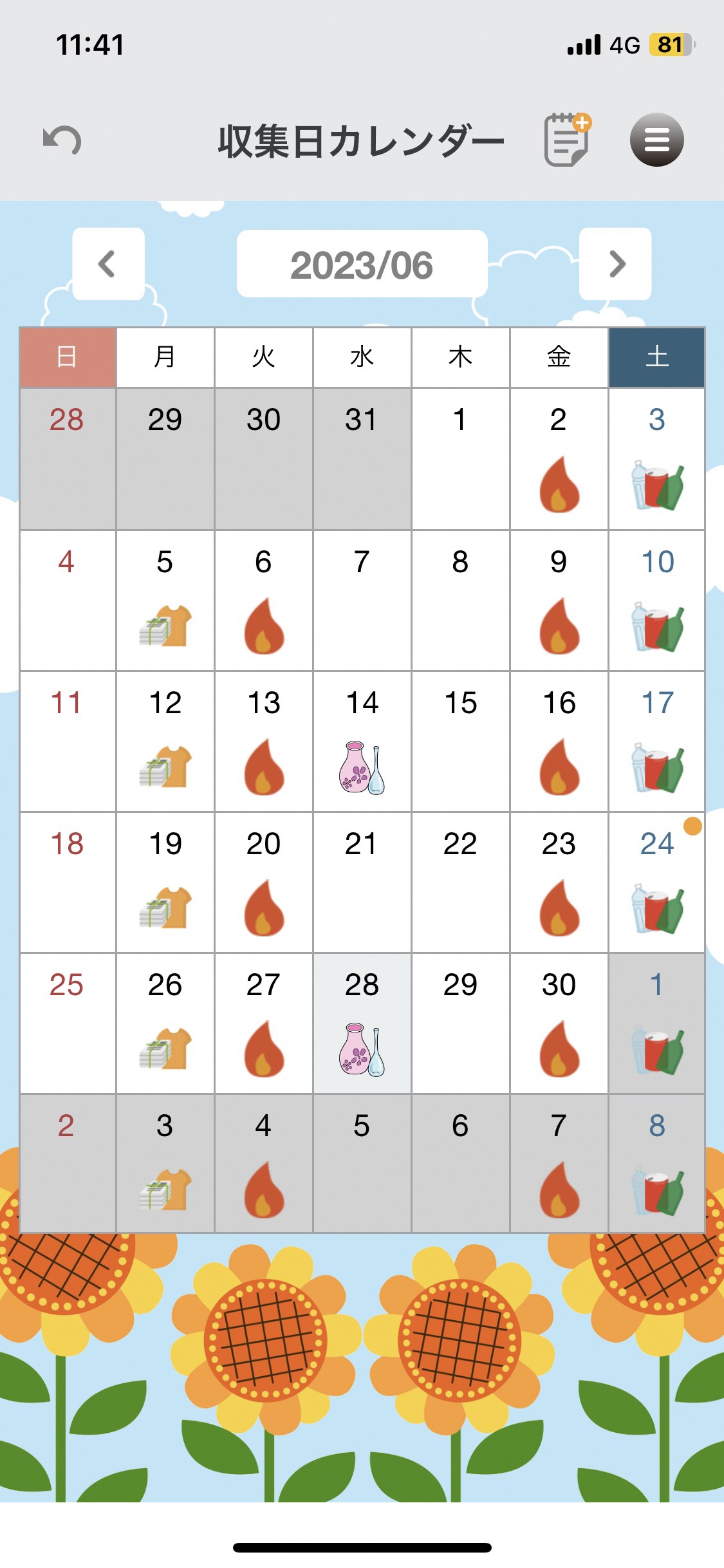
Task: Open June 12 collection details
Action: [x=165, y=742]
